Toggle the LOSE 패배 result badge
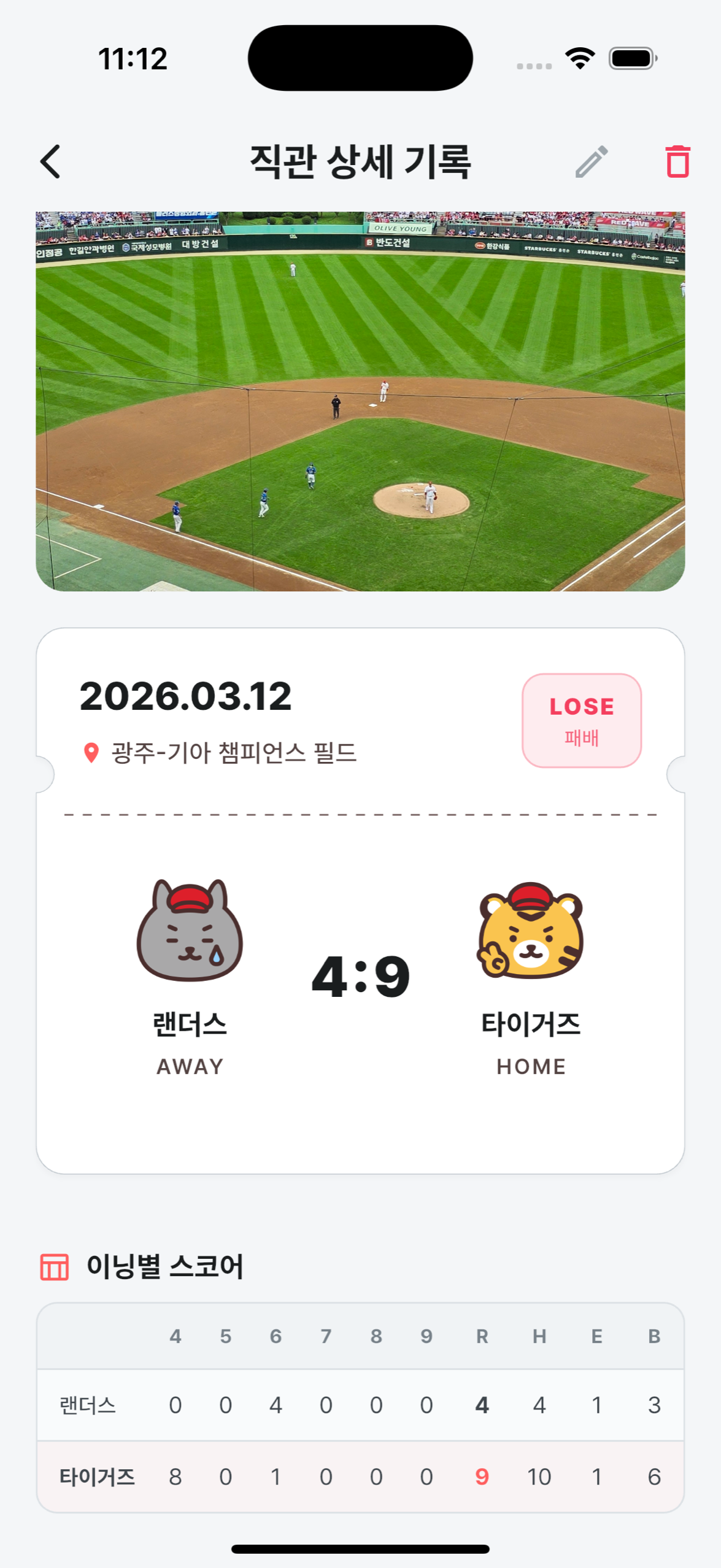Screen dimensions: 721x1568 tap(582, 718)
